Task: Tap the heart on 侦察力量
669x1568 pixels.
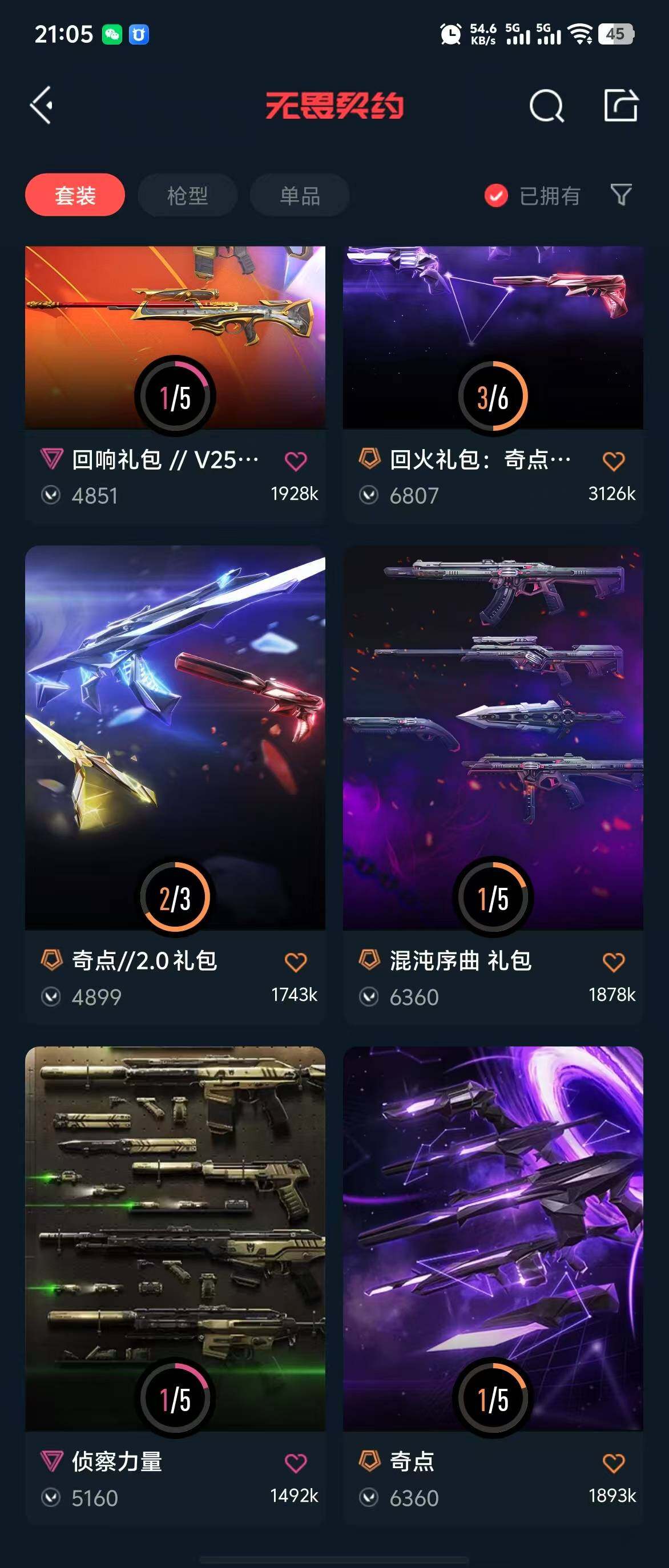Action: coord(296,1462)
